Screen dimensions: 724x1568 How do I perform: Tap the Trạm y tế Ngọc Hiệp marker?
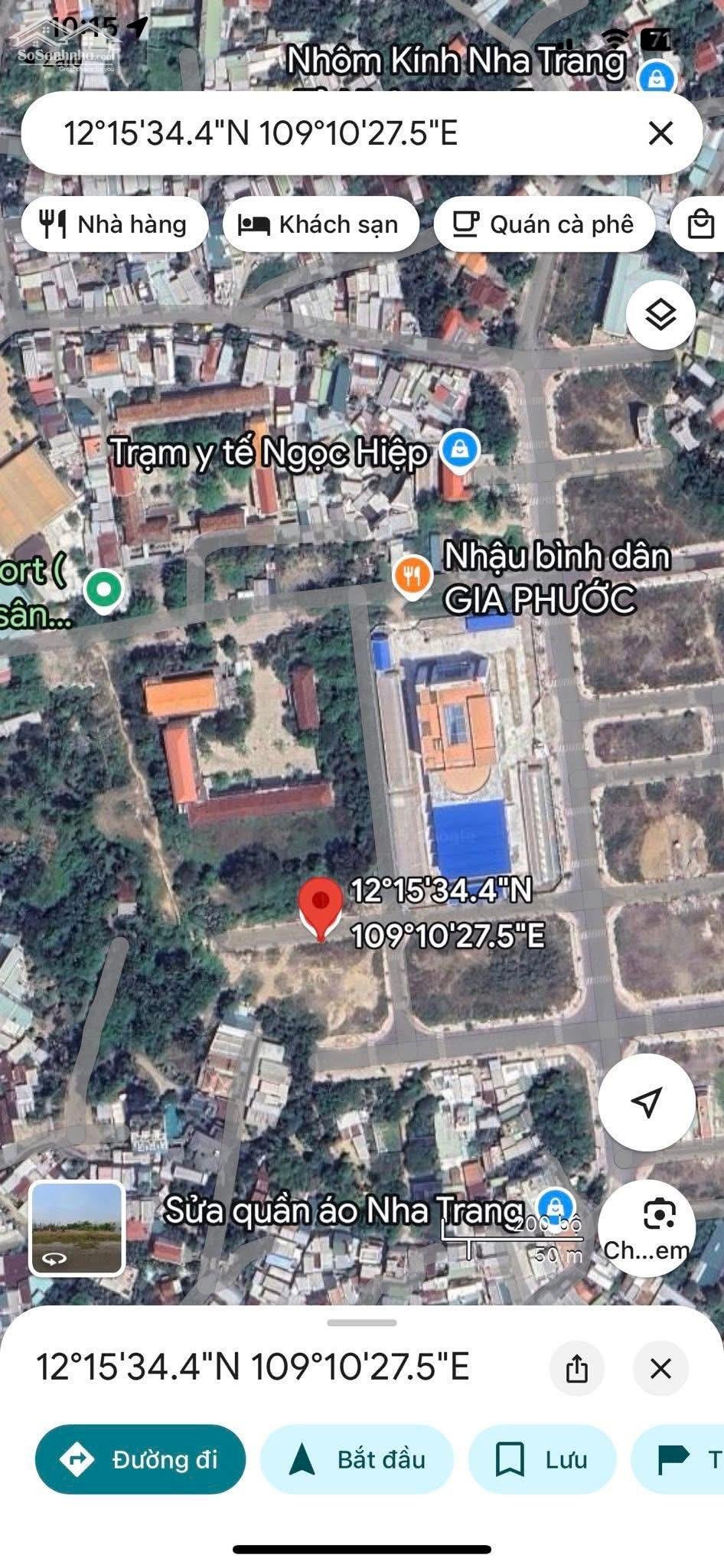(459, 449)
